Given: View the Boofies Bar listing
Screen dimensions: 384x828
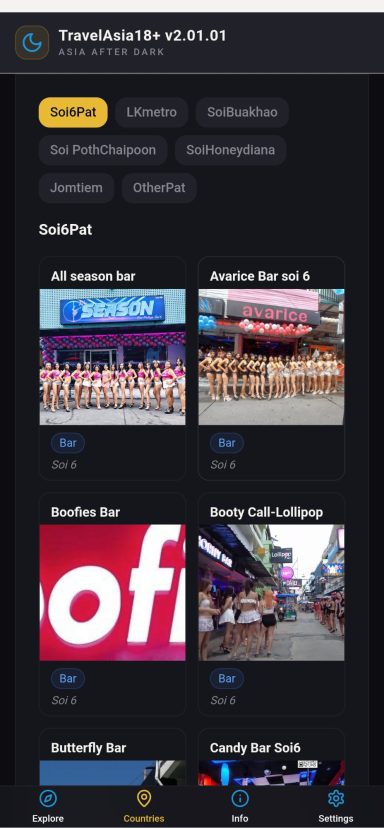Looking at the screenshot, I should [x=113, y=604].
